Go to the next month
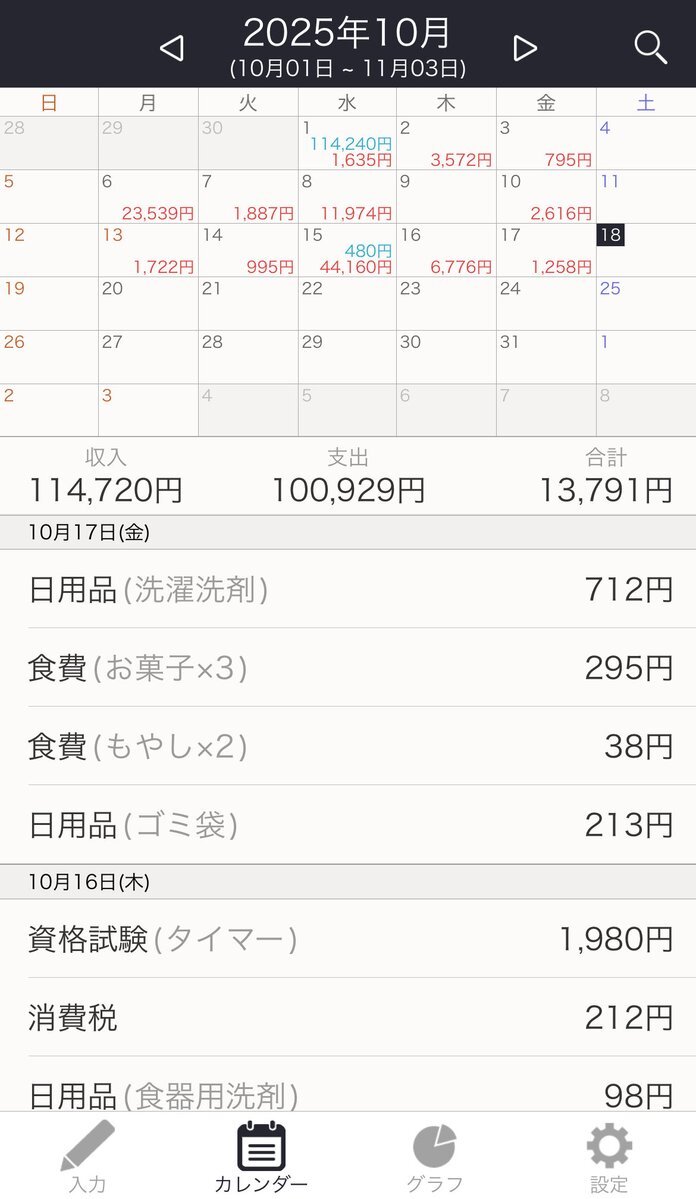This screenshot has width=696, height=1199. click(x=524, y=47)
